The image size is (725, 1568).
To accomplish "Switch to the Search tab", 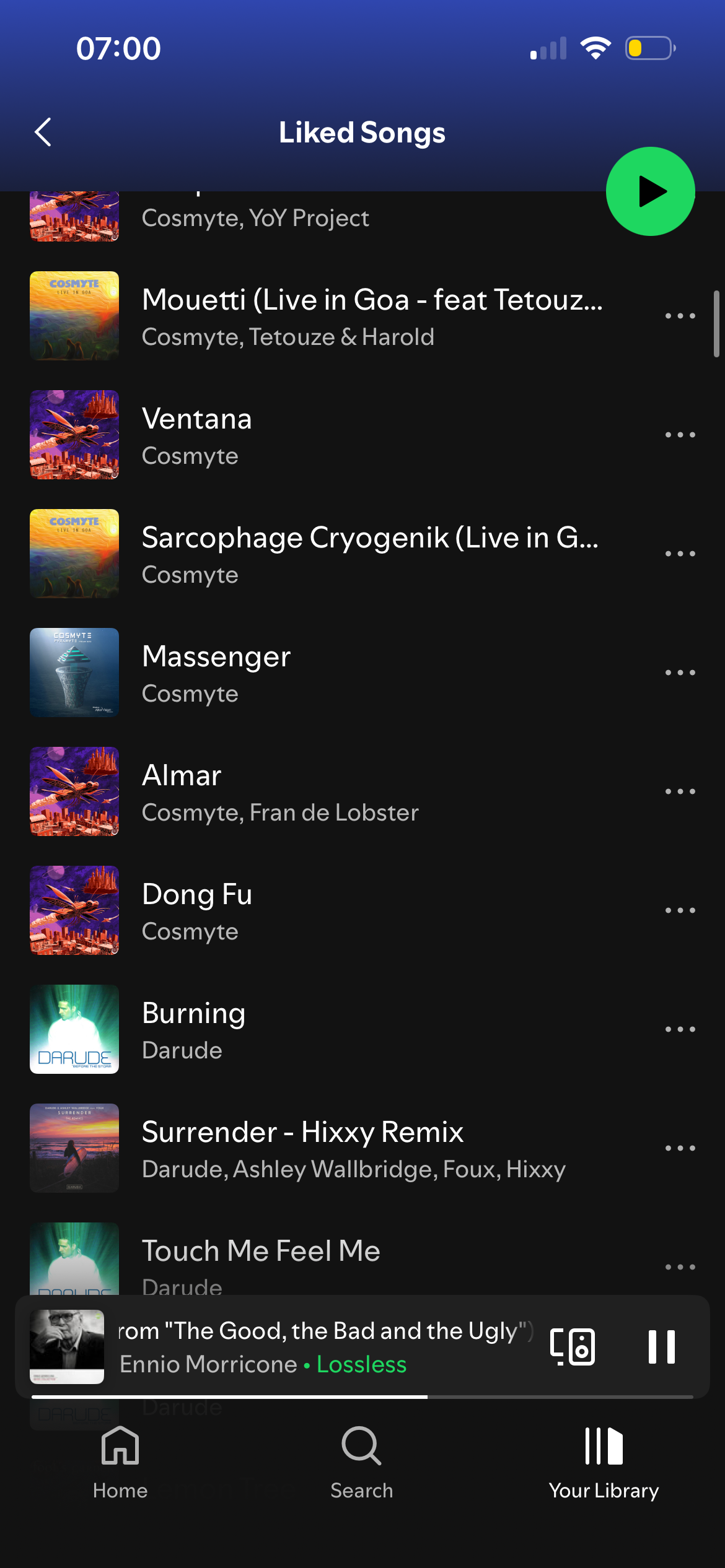I will click(x=362, y=1463).
